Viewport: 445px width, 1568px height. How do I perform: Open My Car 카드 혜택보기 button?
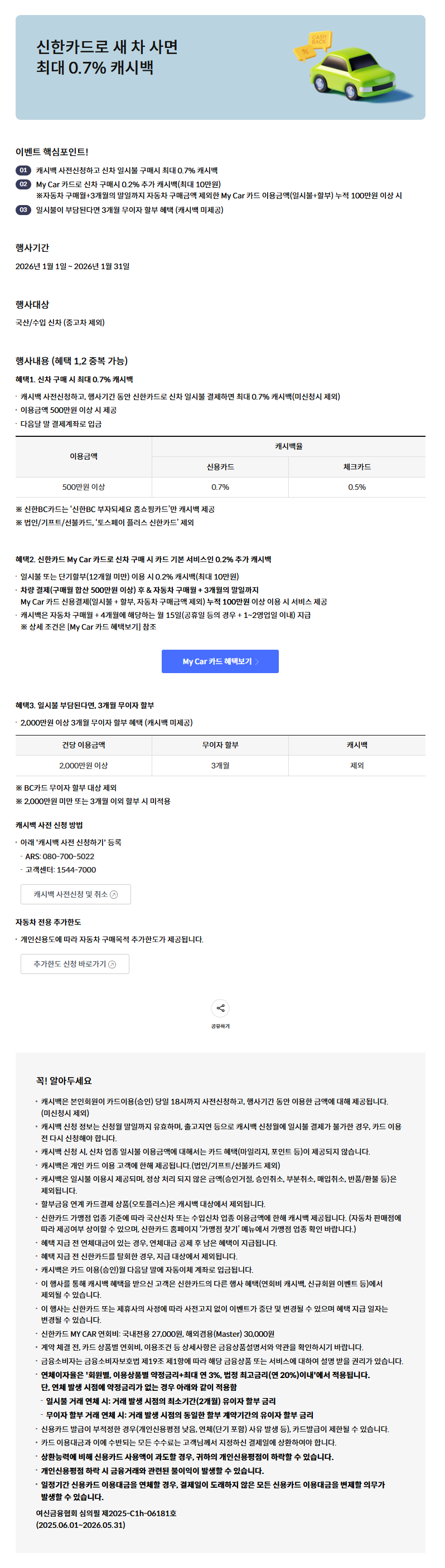pos(220,661)
